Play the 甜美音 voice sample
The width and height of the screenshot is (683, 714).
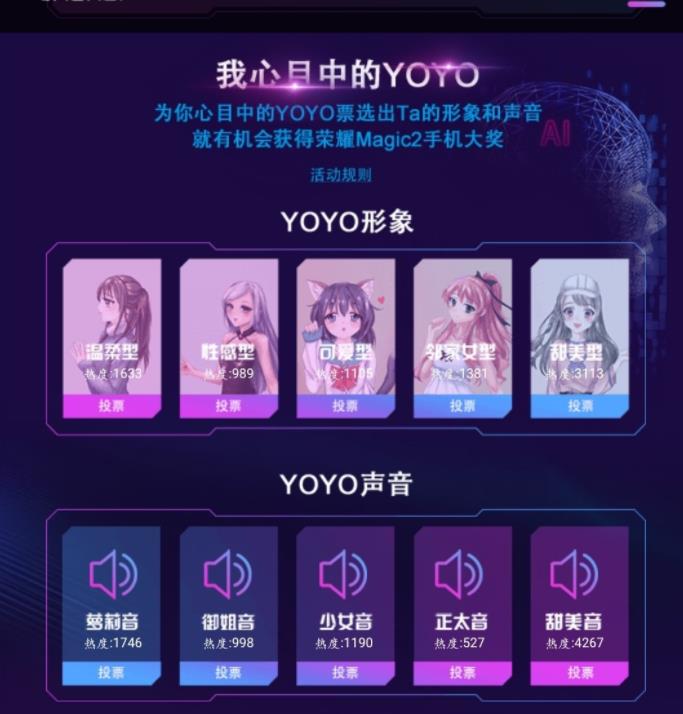pyautogui.click(x=580, y=575)
